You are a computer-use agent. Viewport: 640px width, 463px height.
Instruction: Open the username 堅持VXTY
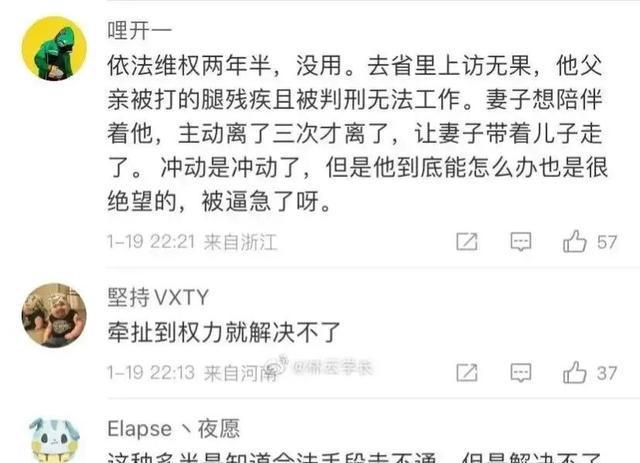pos(154,298)
